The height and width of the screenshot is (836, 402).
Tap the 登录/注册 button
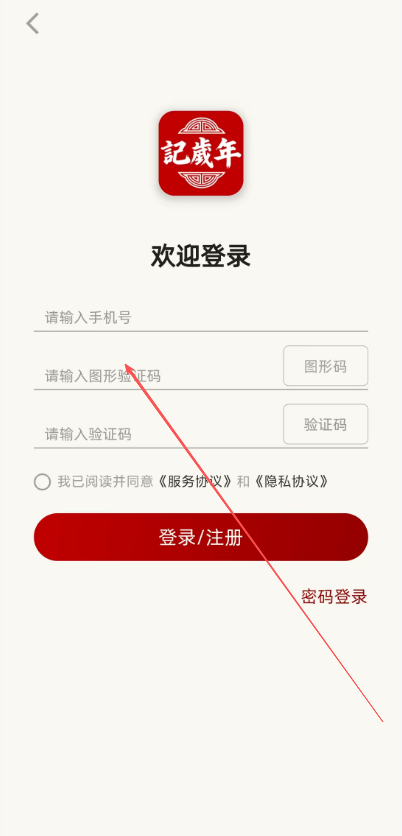(x=200, y=537)
